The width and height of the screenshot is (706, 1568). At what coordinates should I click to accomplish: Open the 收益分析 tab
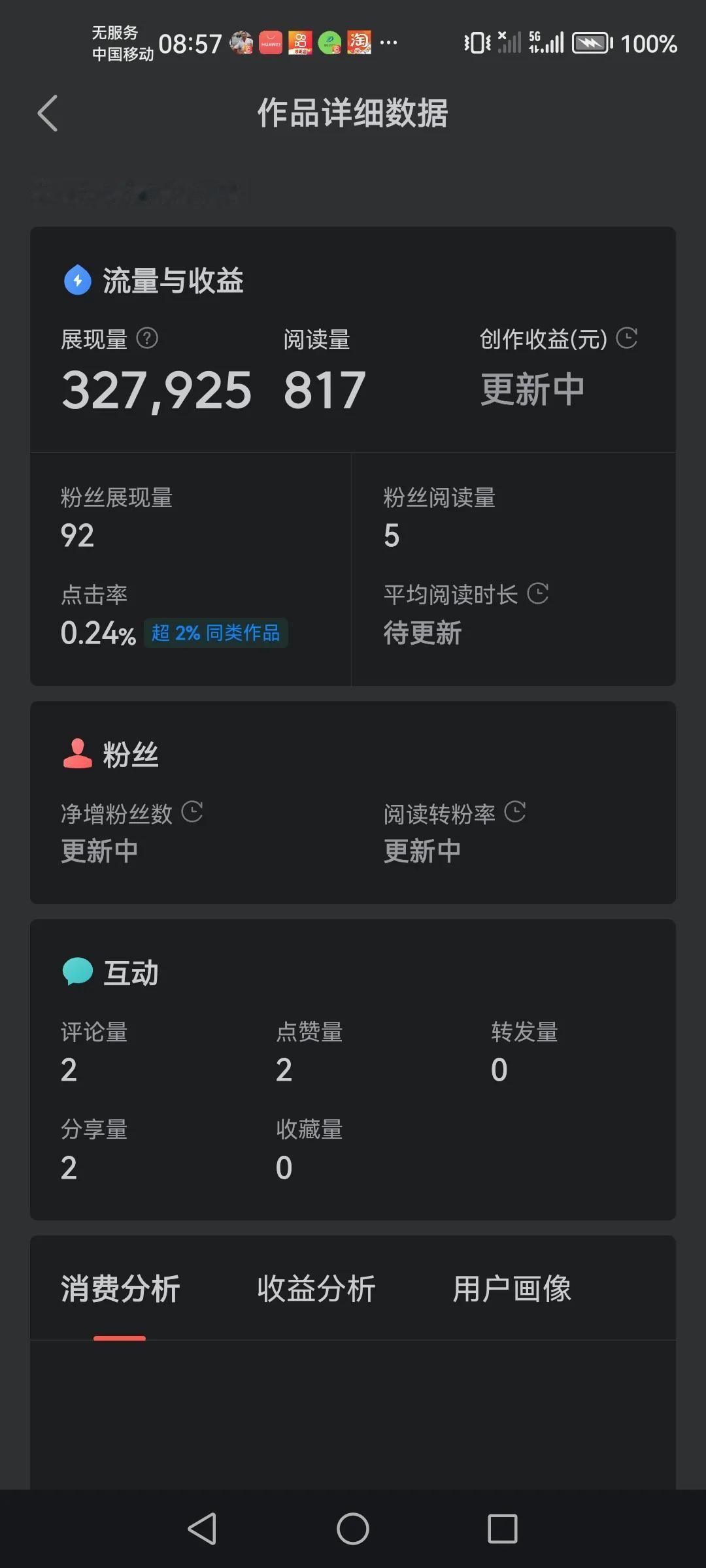coord(316,1288)
